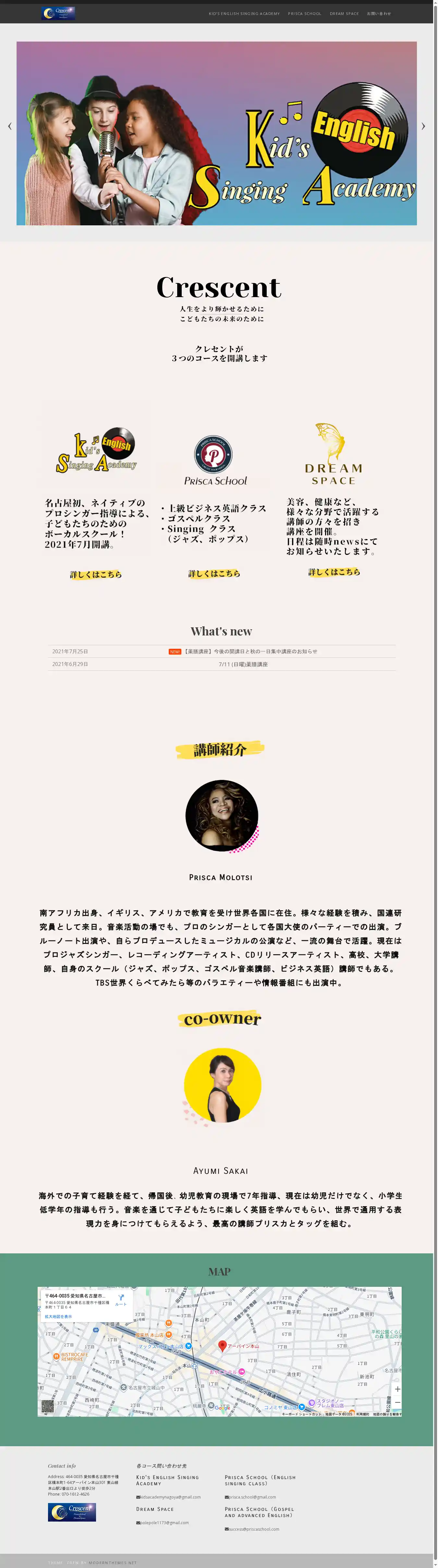Email prisca.school@gmail.com
Screen dimensions: 438x1568
click(x=252, y=1497)
